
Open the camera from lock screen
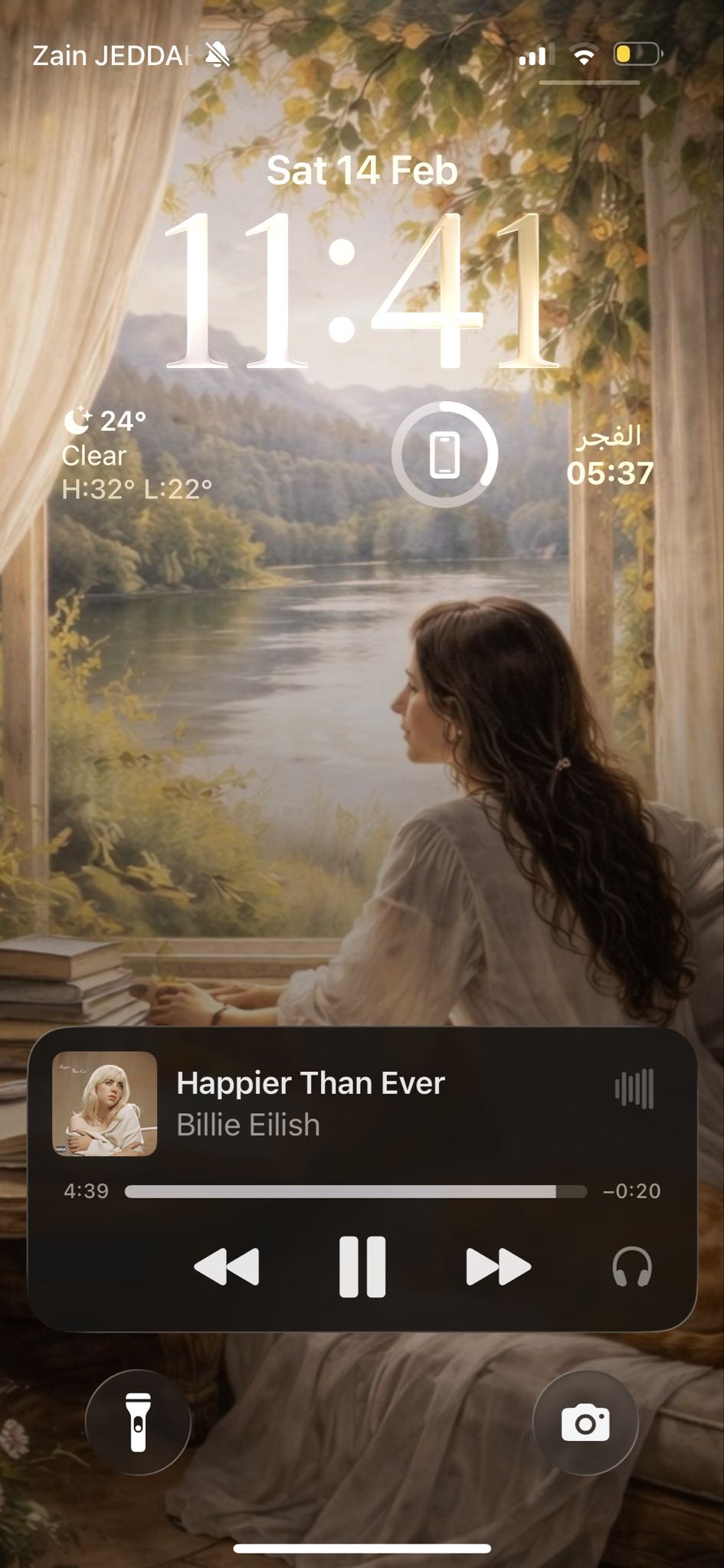585,1422
